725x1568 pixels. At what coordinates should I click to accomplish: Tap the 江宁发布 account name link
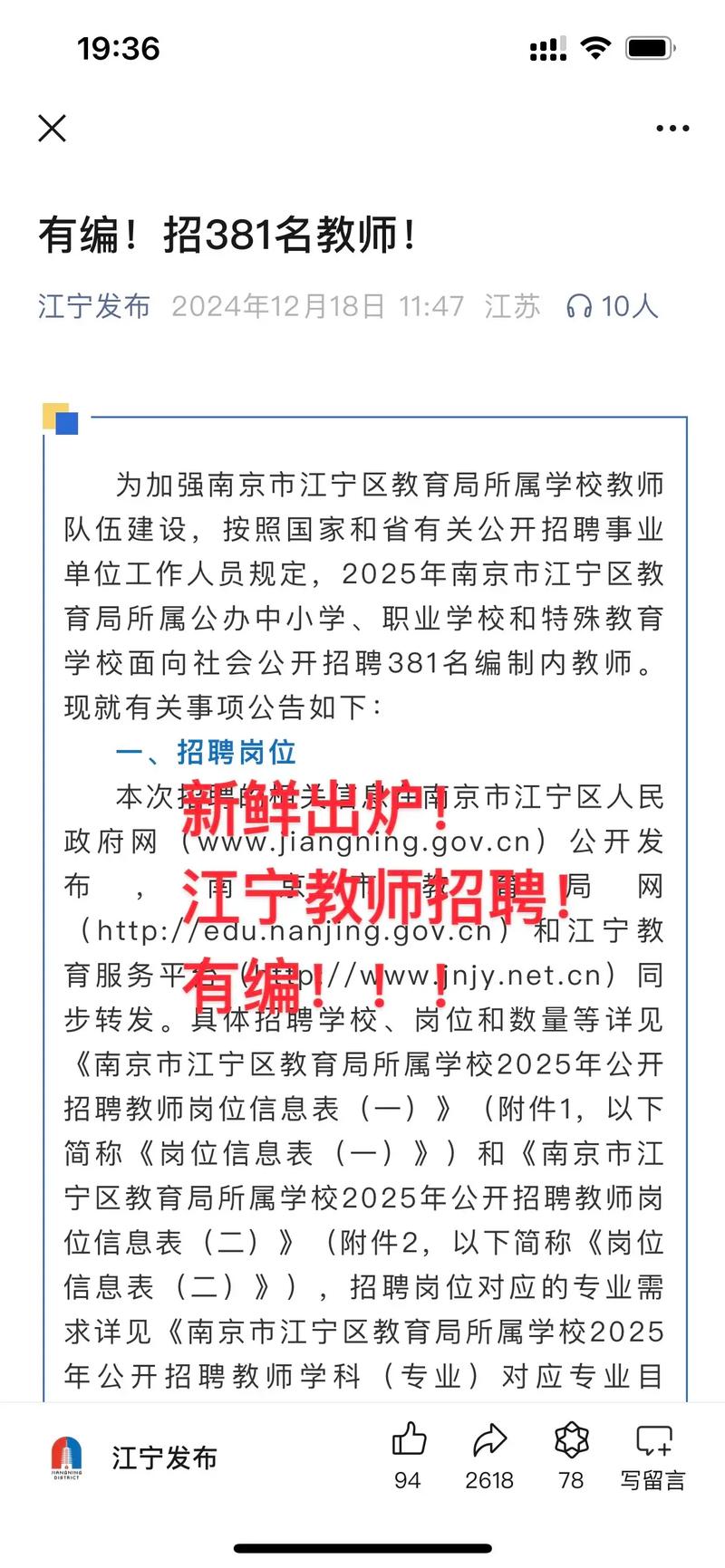coord(93,306)
